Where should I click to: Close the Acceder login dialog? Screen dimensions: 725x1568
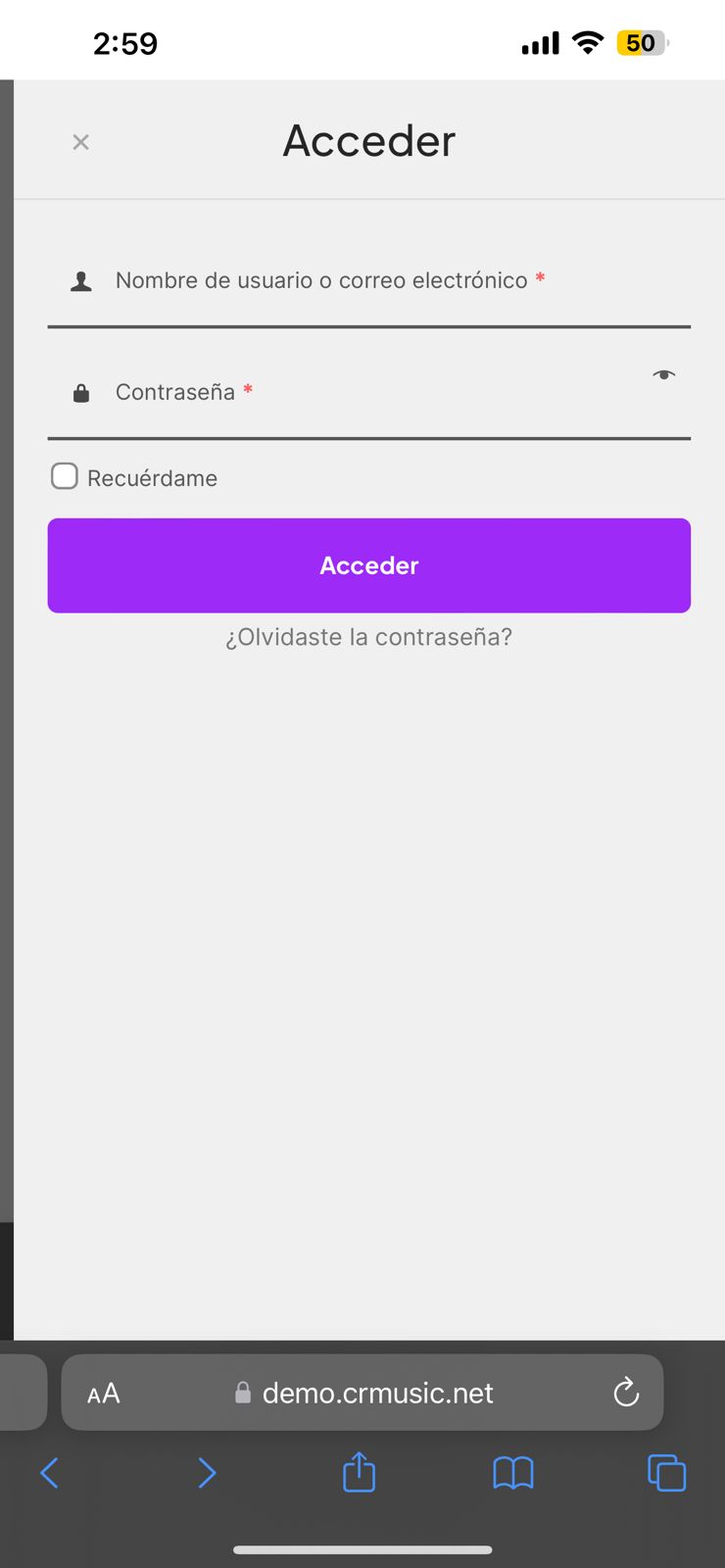[81, 142]
